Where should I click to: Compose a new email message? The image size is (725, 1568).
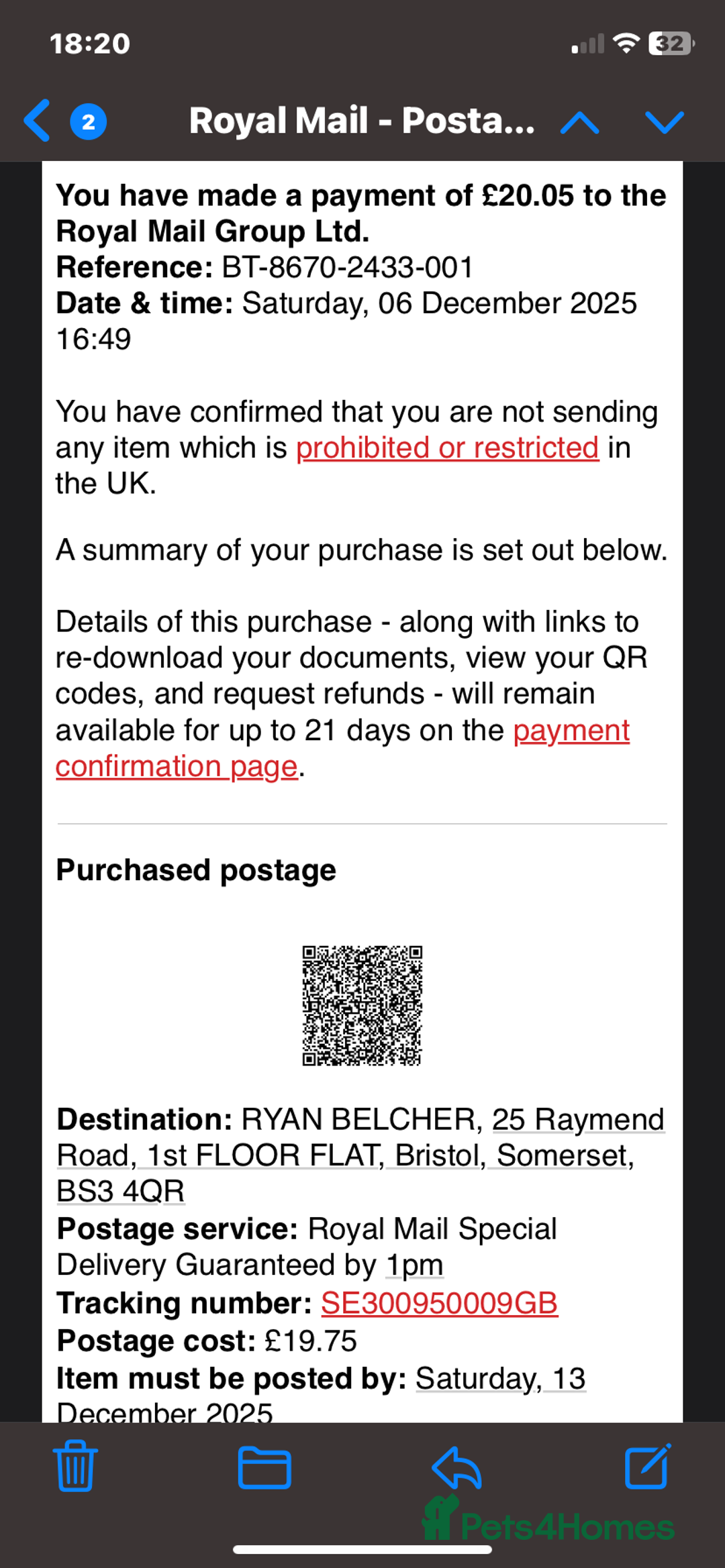click(x=647, y=1467)
